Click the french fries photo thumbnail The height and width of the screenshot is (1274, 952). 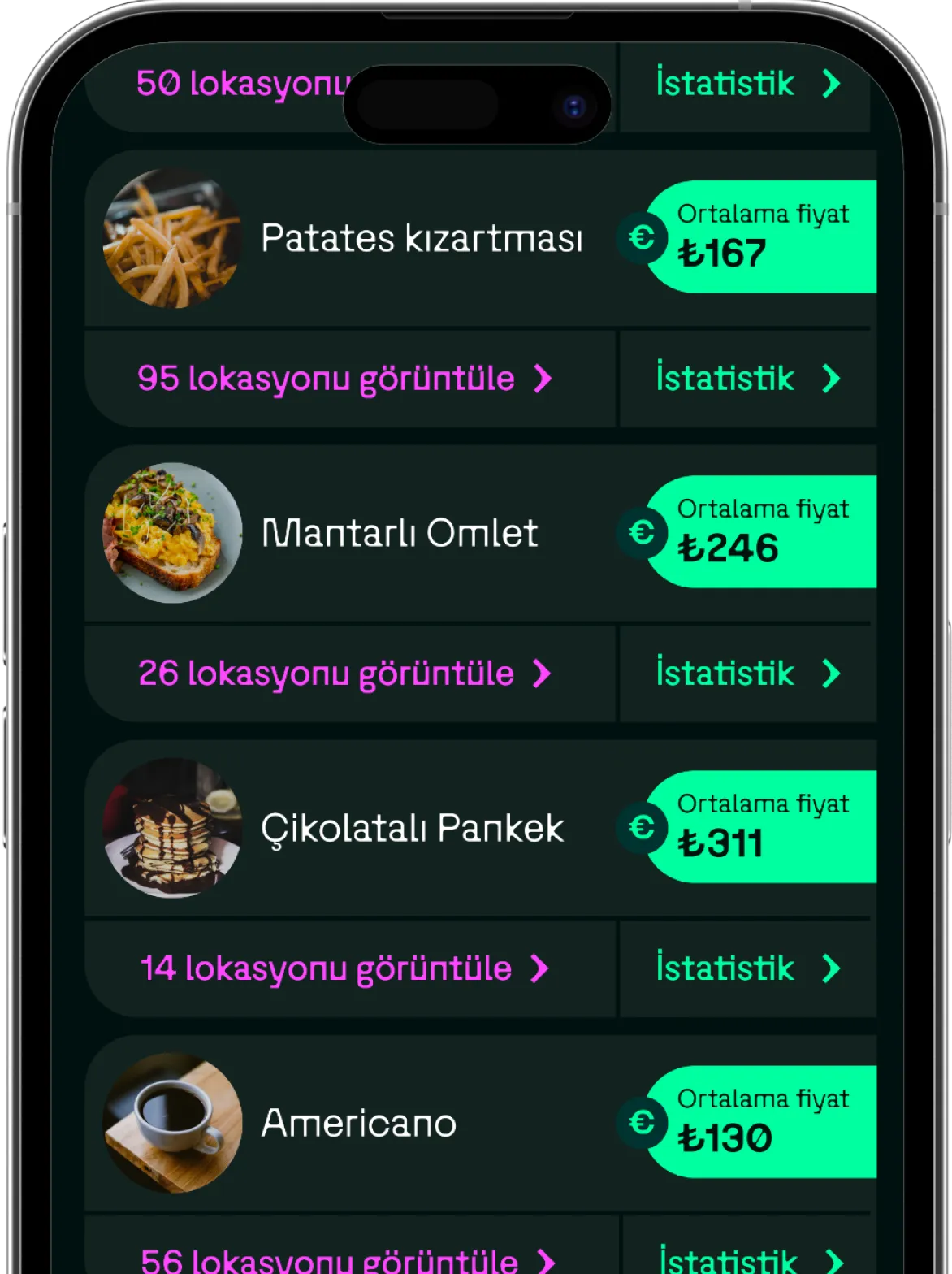coord(171,238)
